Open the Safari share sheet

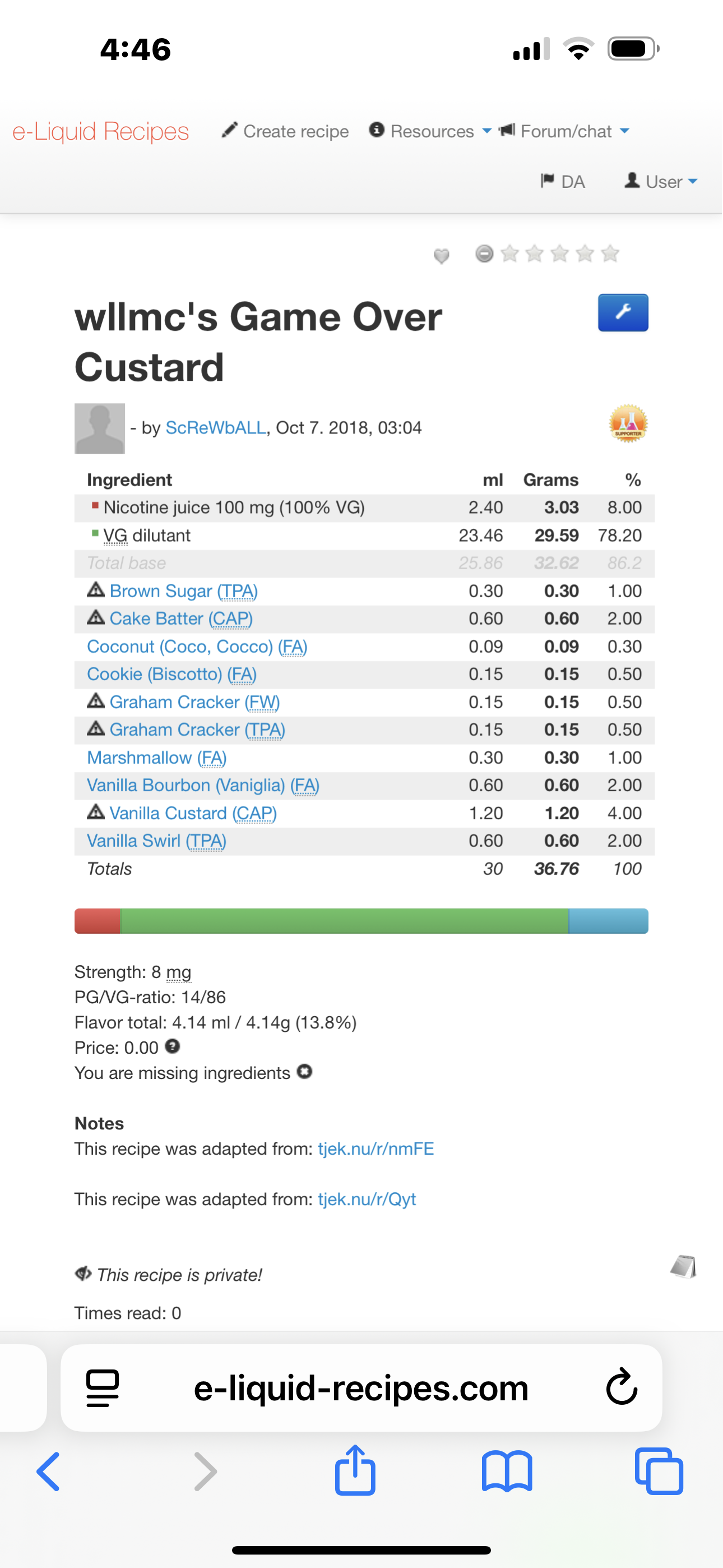[355, 1470]
